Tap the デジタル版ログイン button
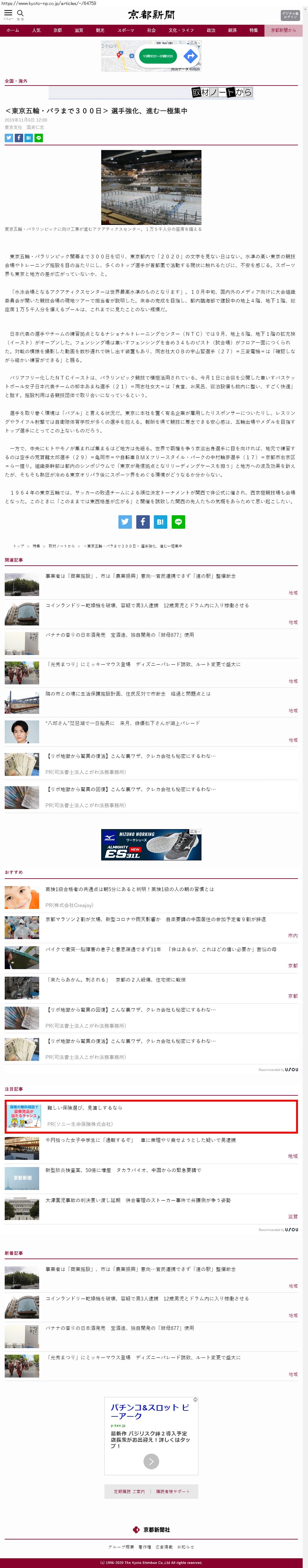 (x=290, y=15)
